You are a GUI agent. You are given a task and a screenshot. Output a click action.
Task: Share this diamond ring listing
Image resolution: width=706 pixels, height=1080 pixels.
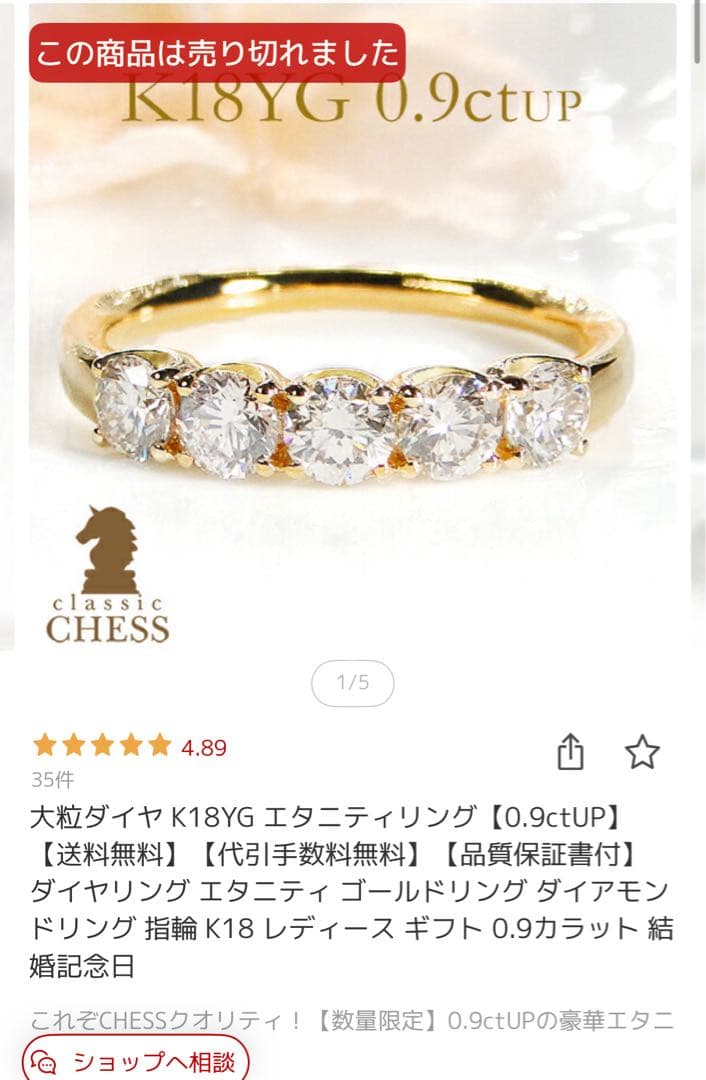coord(570,752)
